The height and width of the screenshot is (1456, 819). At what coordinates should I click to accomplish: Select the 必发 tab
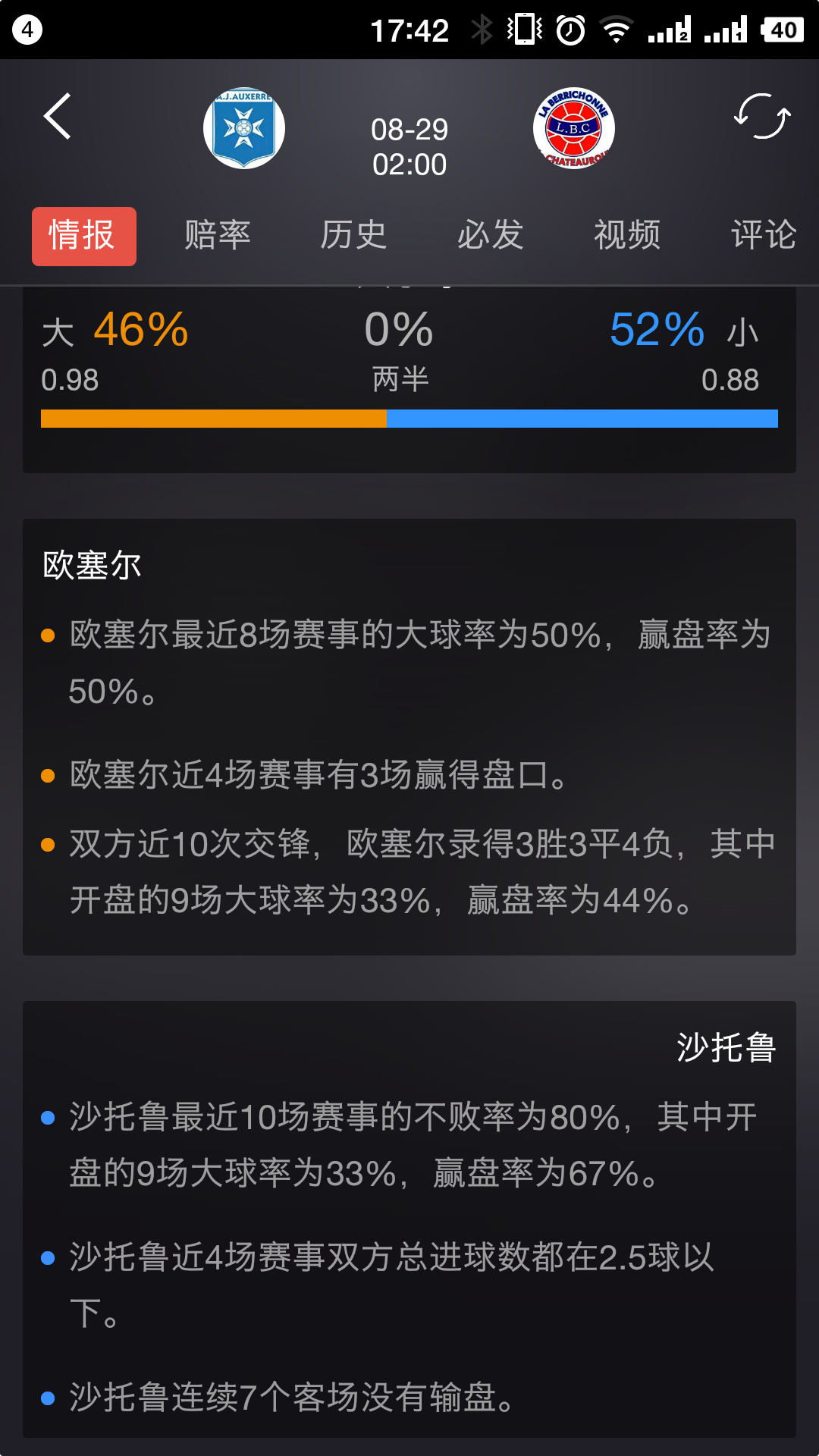coord(491,236)
